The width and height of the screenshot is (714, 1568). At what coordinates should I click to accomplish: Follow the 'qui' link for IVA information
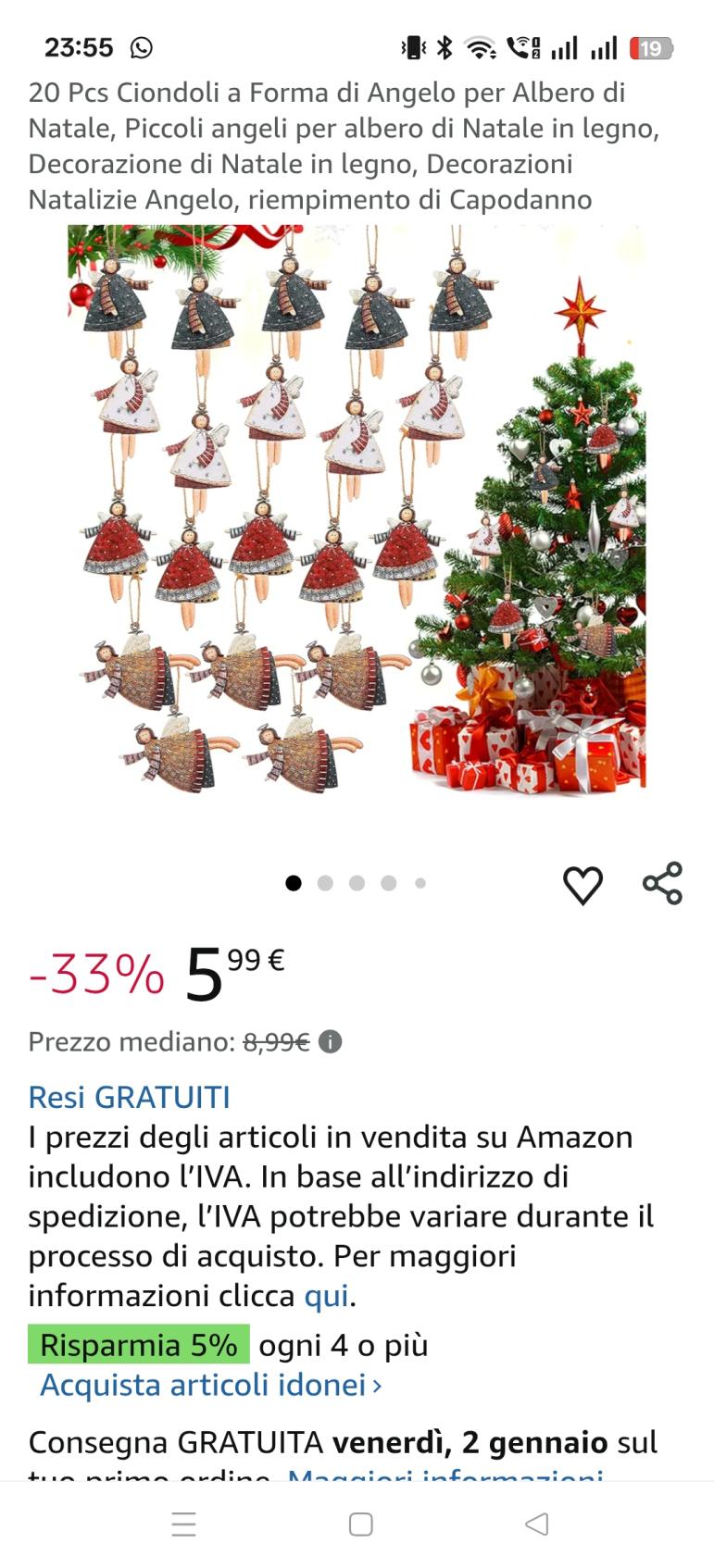click(326, 1296)
